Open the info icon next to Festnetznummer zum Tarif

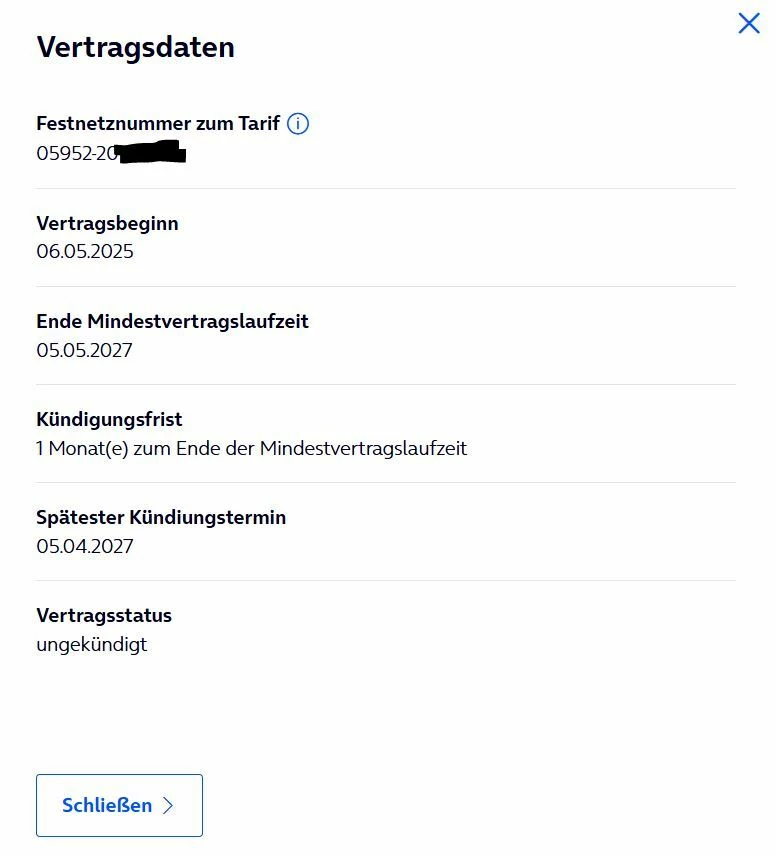[x=298, y=124]
